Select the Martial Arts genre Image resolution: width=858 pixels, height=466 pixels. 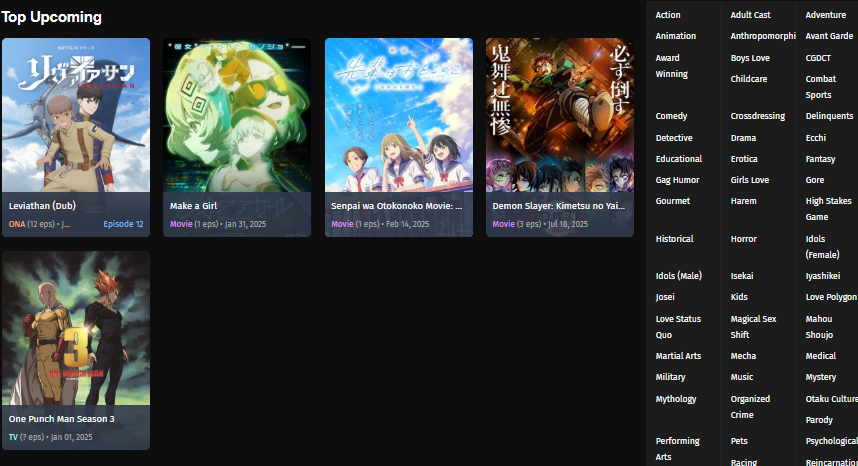(x=678, y=356)
